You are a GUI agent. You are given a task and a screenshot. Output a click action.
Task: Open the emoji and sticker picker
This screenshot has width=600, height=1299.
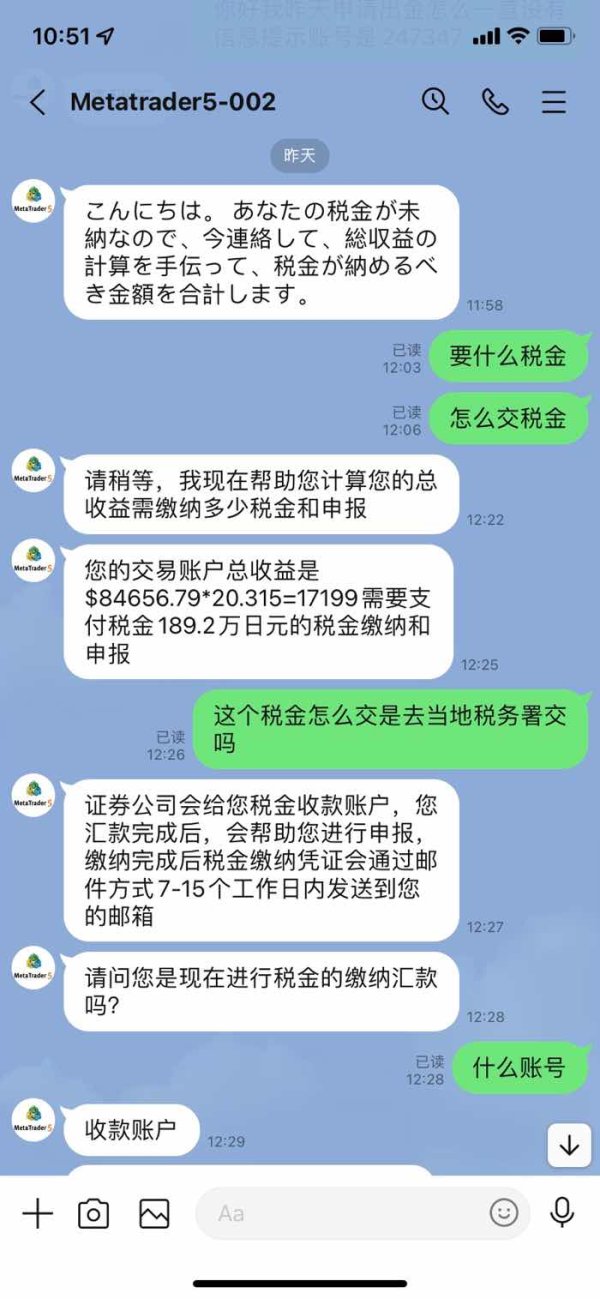[504, 1213]
